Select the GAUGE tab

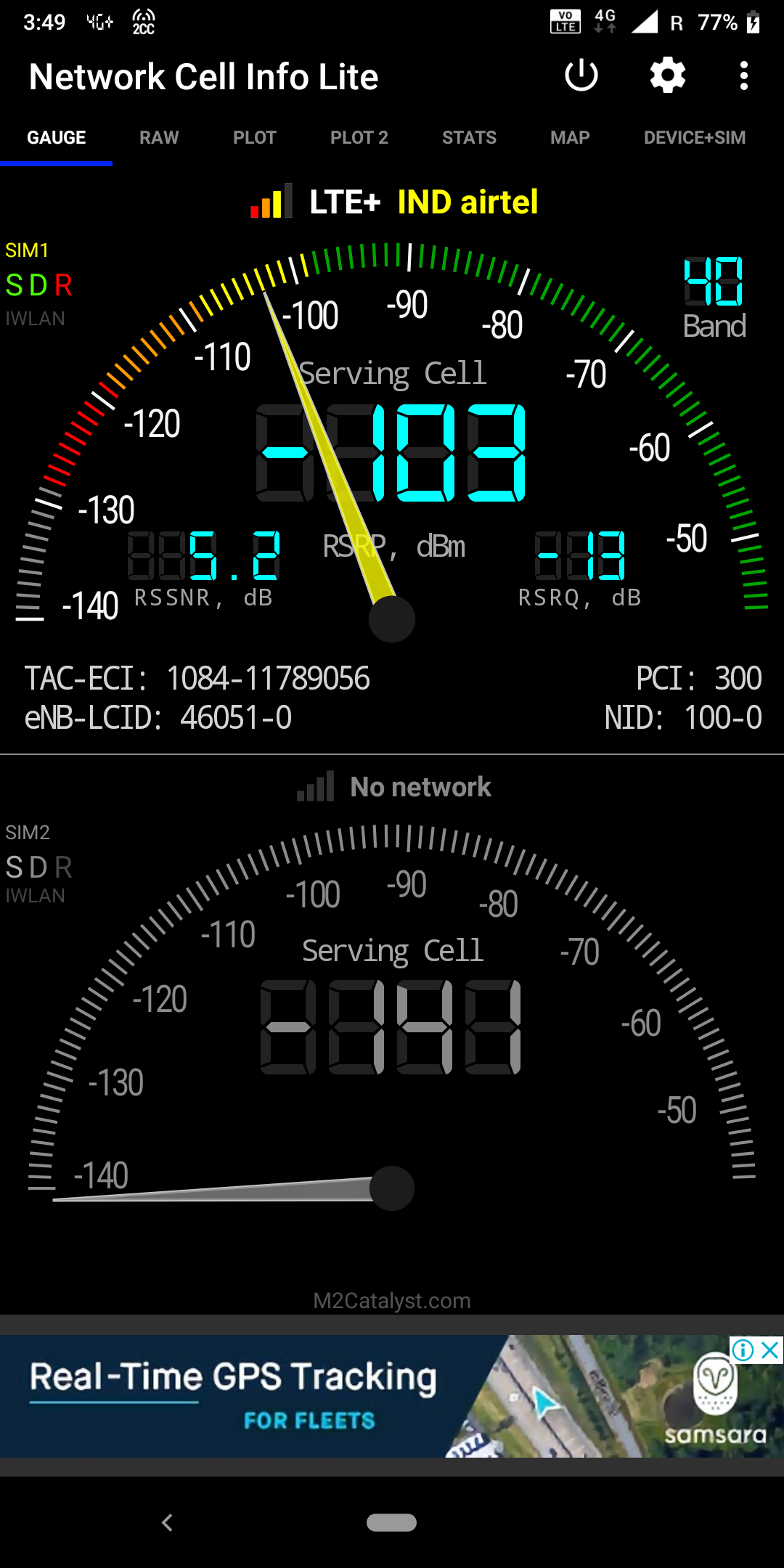click(x=57, y=138)
